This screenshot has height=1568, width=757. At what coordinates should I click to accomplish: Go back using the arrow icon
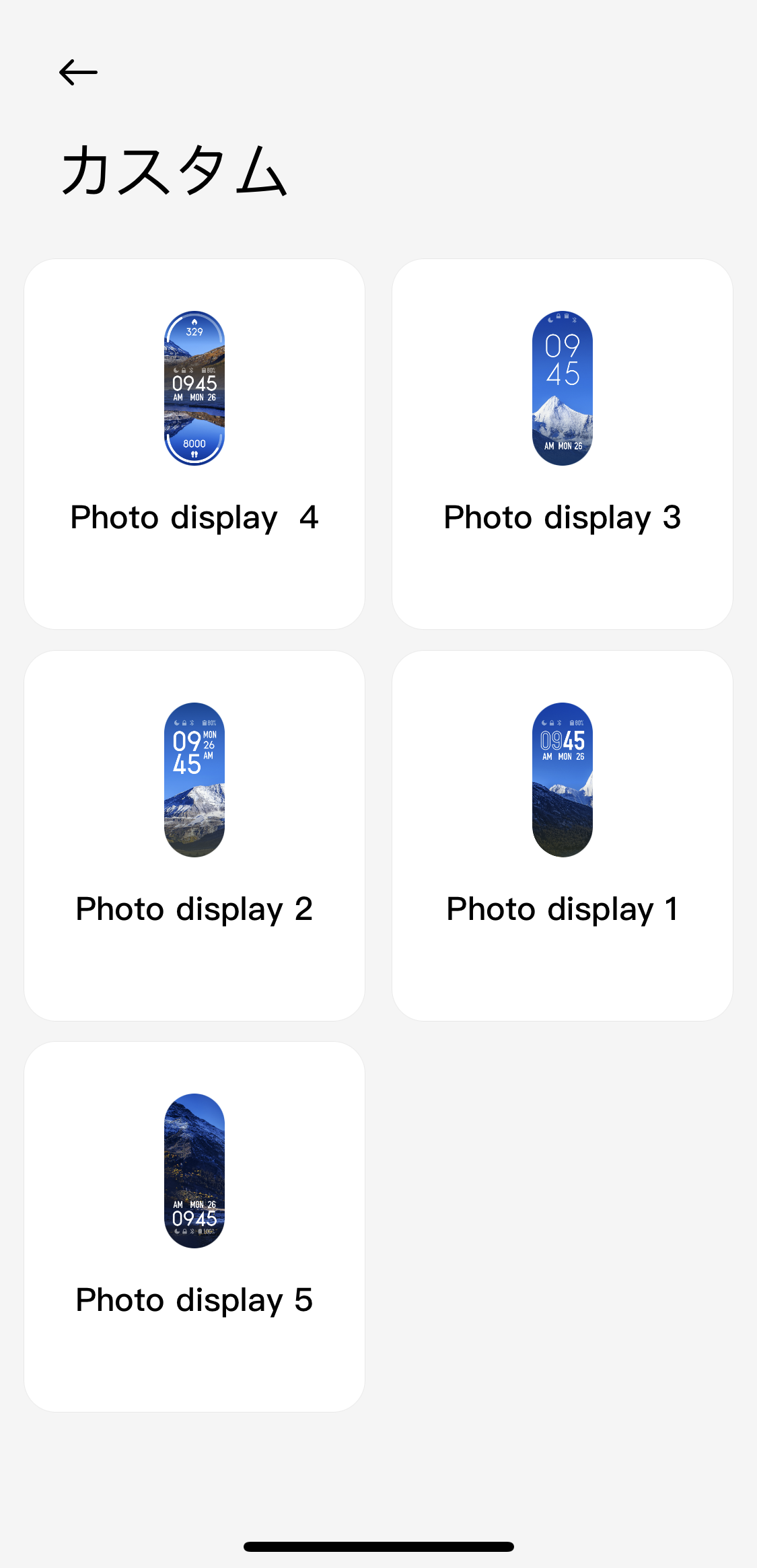[x=78, y=72]
